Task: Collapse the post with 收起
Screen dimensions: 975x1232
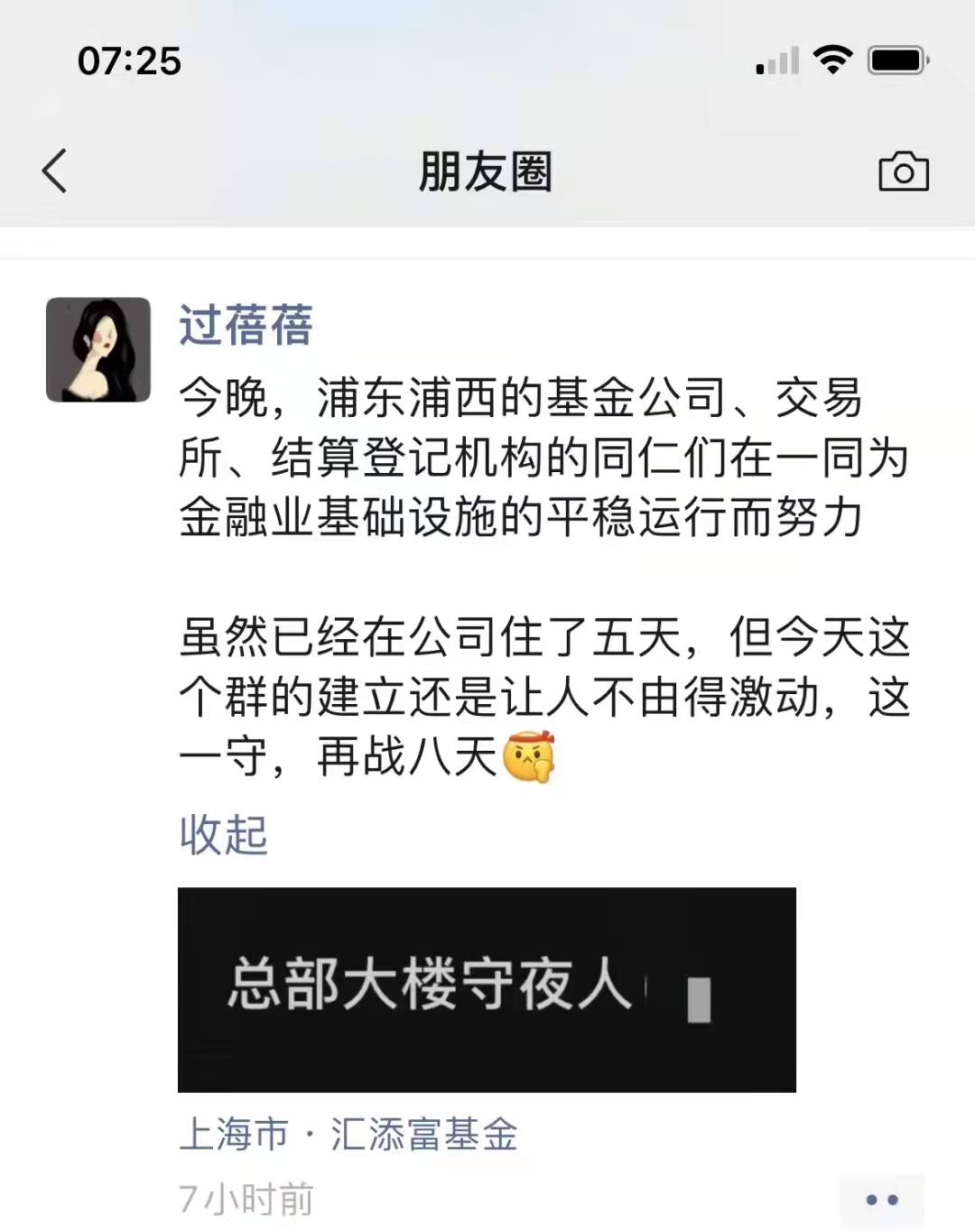Action: coord(223,835)
